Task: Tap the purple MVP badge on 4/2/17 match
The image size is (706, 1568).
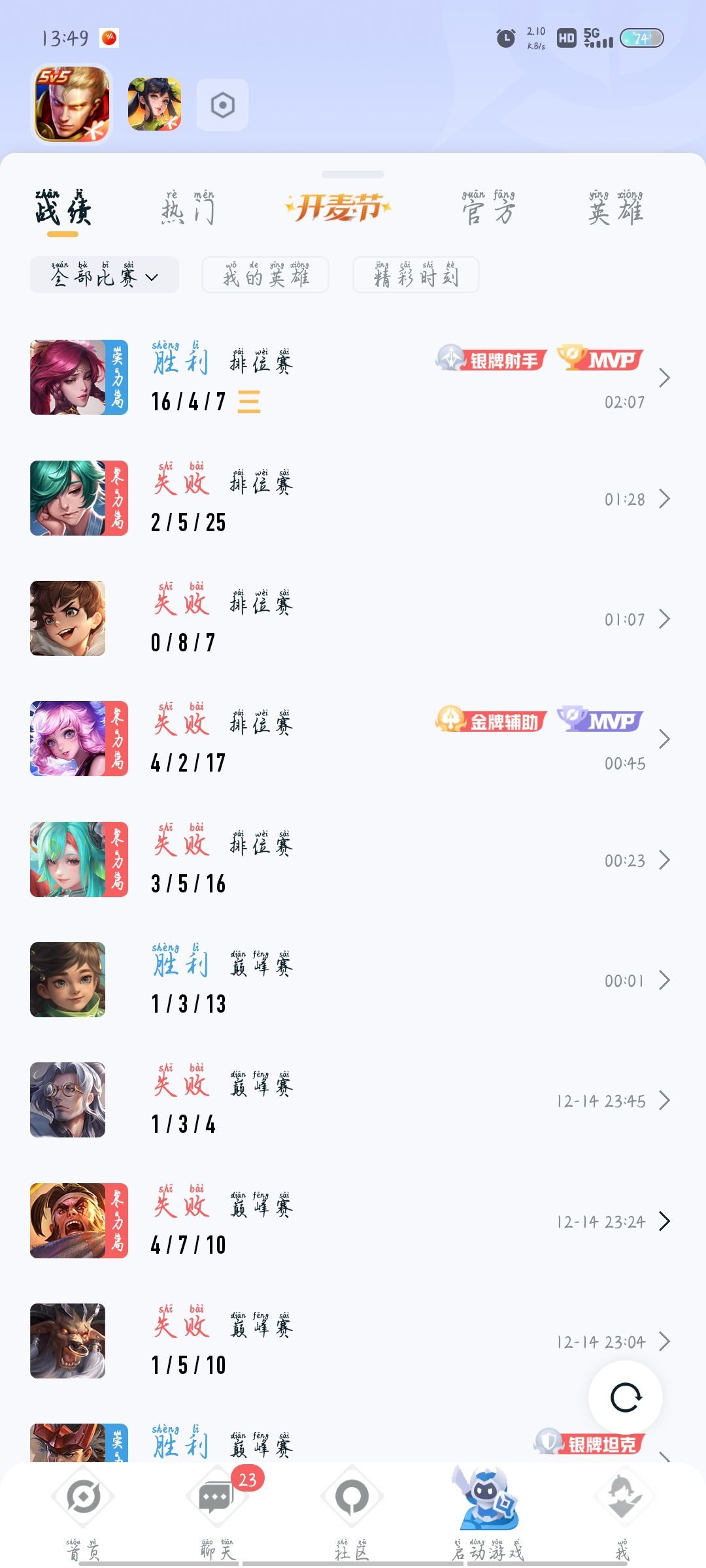Action: 599,721
